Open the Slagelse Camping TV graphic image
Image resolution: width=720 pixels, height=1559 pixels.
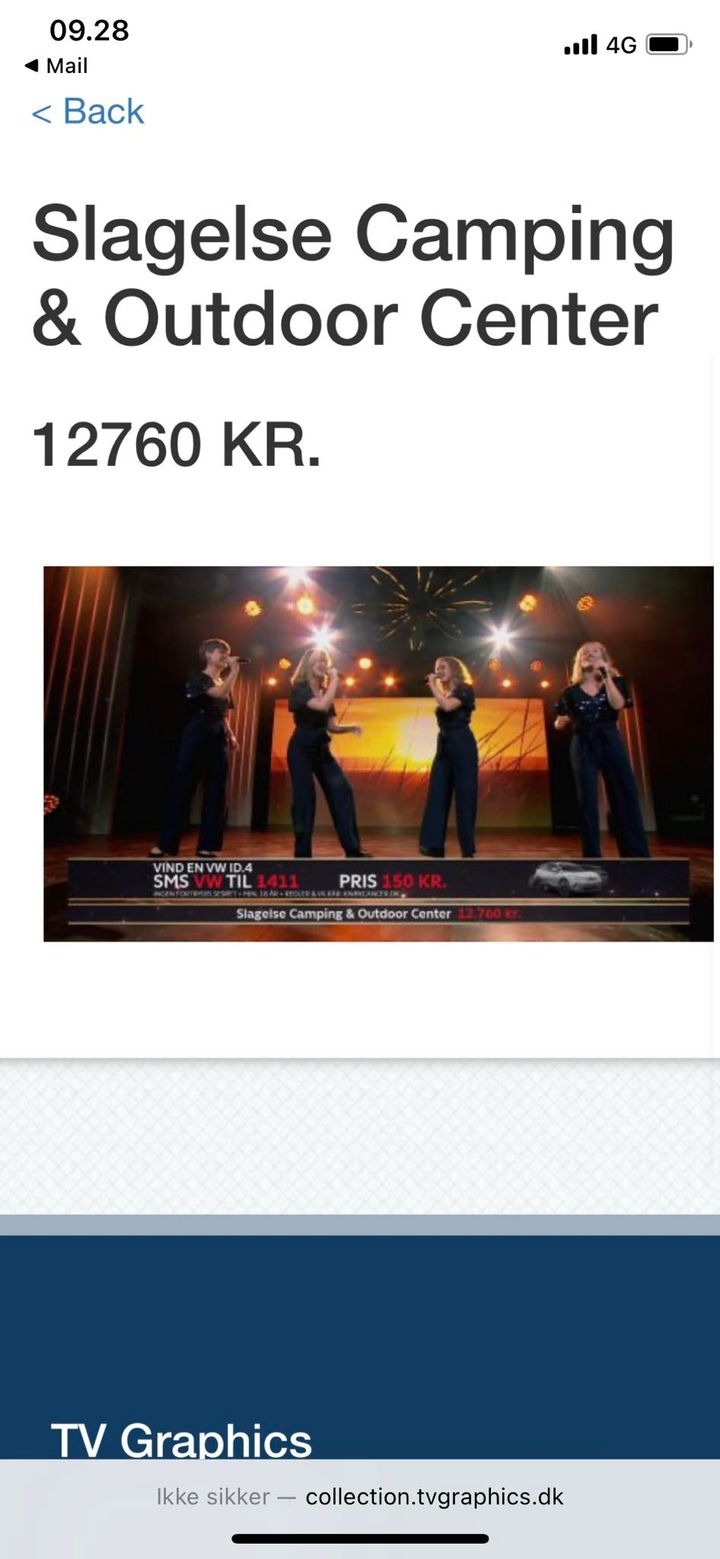point(378,753)
